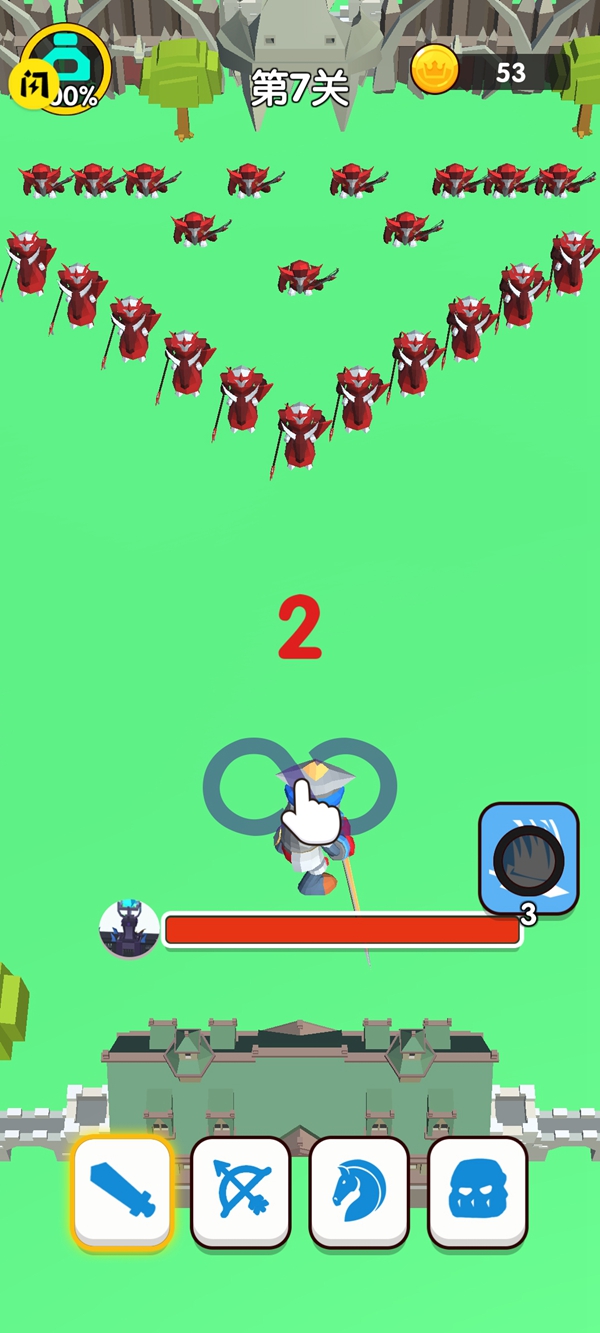
Task: Pick the horse cavalry unit button
Action: pos(358,1191)
